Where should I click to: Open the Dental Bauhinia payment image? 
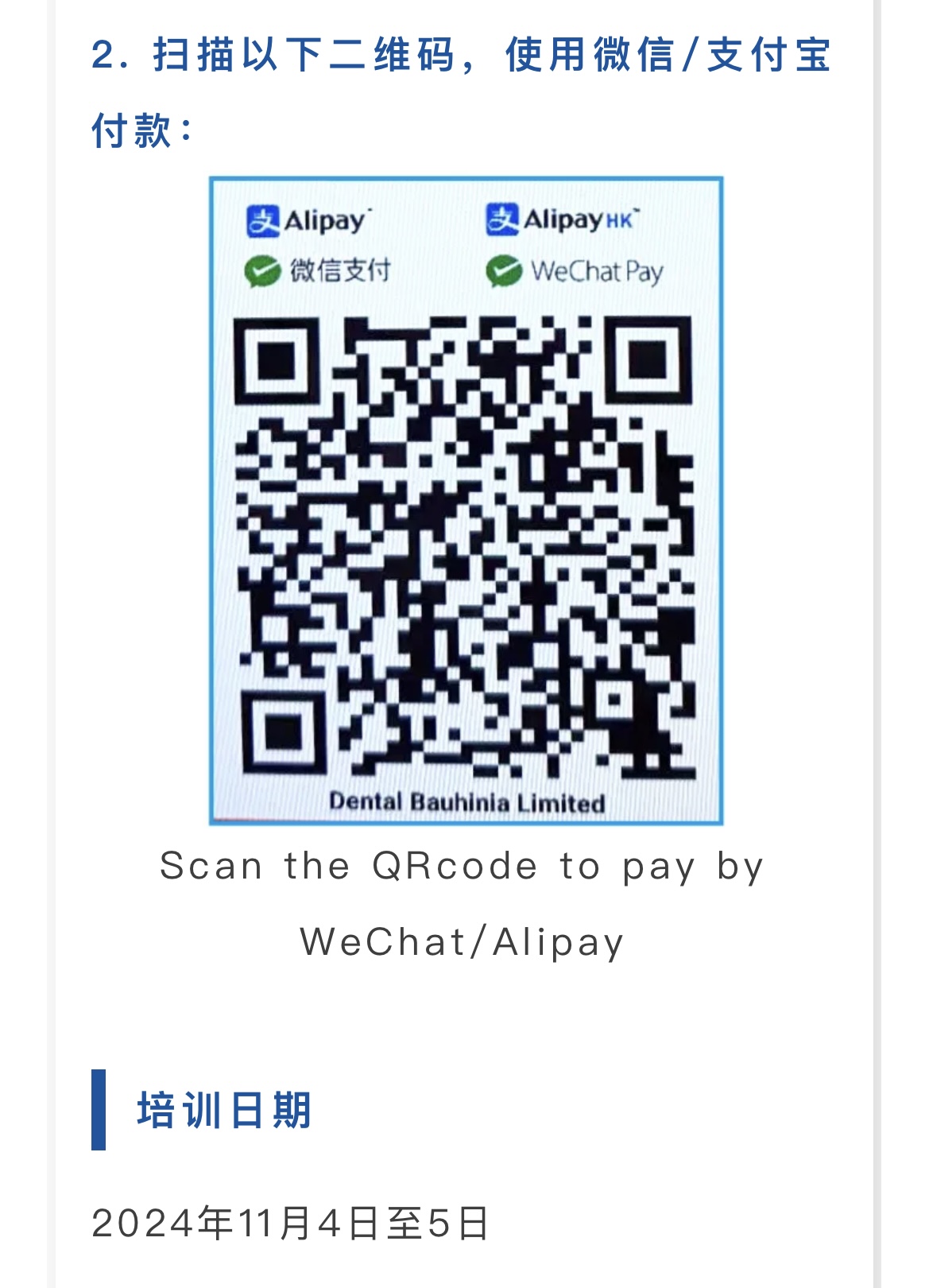[466, 501]
